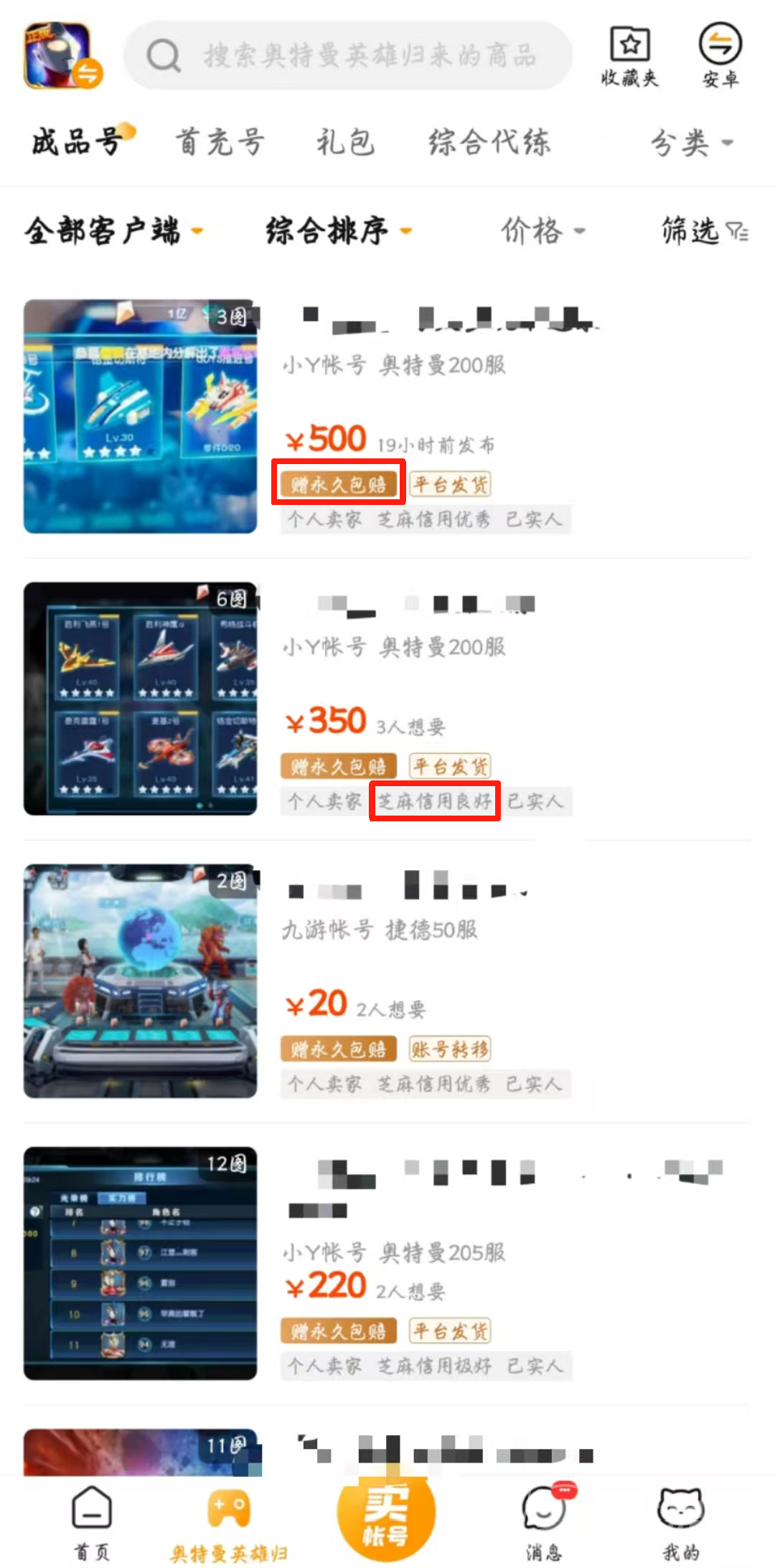Screen dimensions: 775x1568
Task: Open the 综合排序 sorting dropdown
Action: (338, 231)
